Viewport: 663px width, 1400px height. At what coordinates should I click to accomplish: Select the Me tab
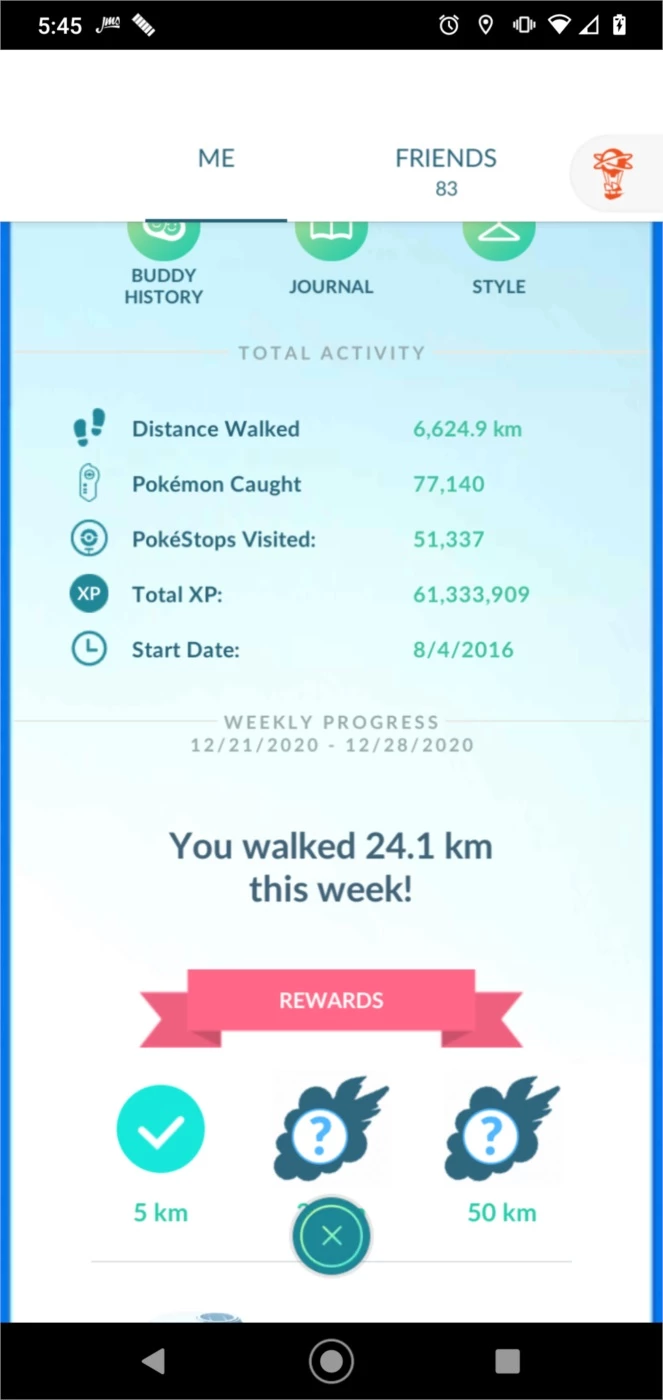[216, 158]
